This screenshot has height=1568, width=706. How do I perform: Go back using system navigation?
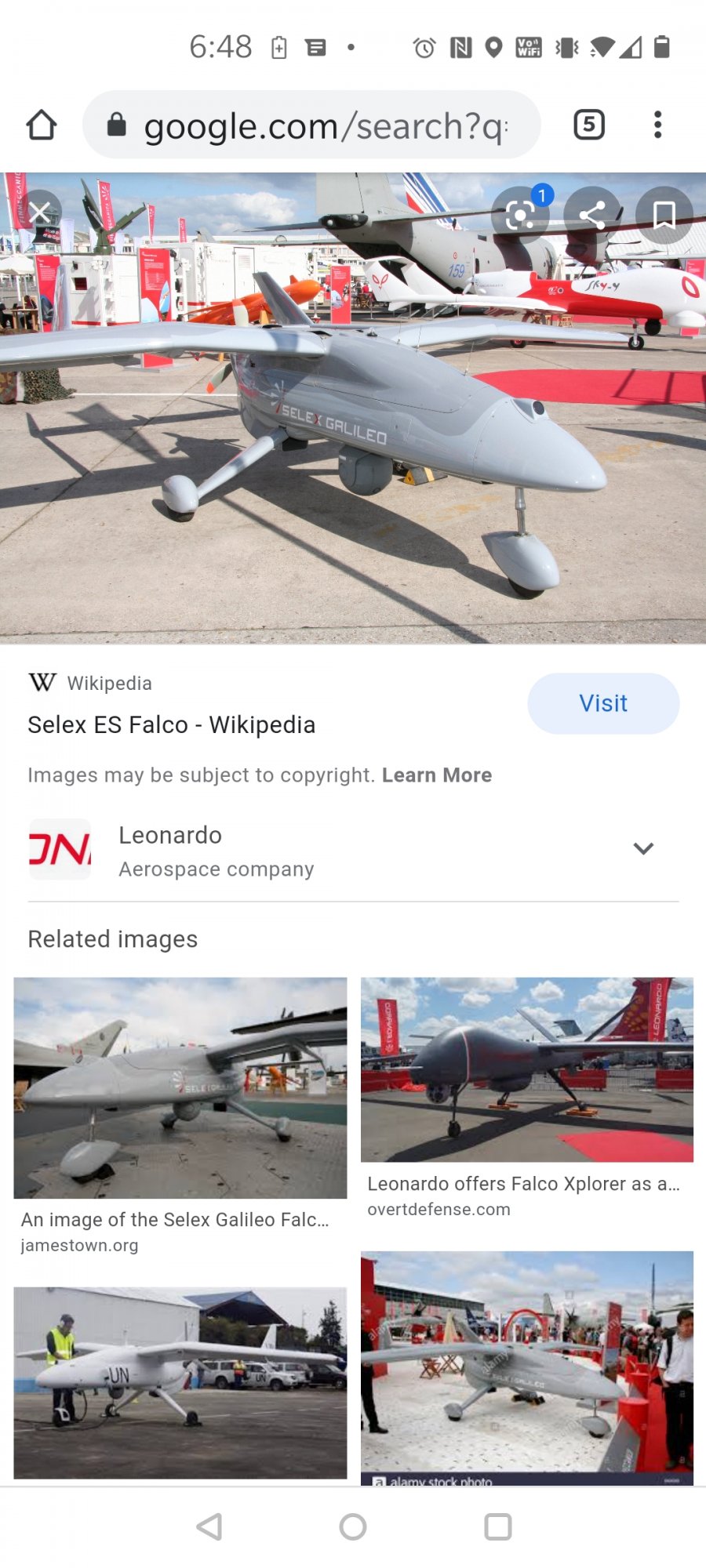(209, 1526)
